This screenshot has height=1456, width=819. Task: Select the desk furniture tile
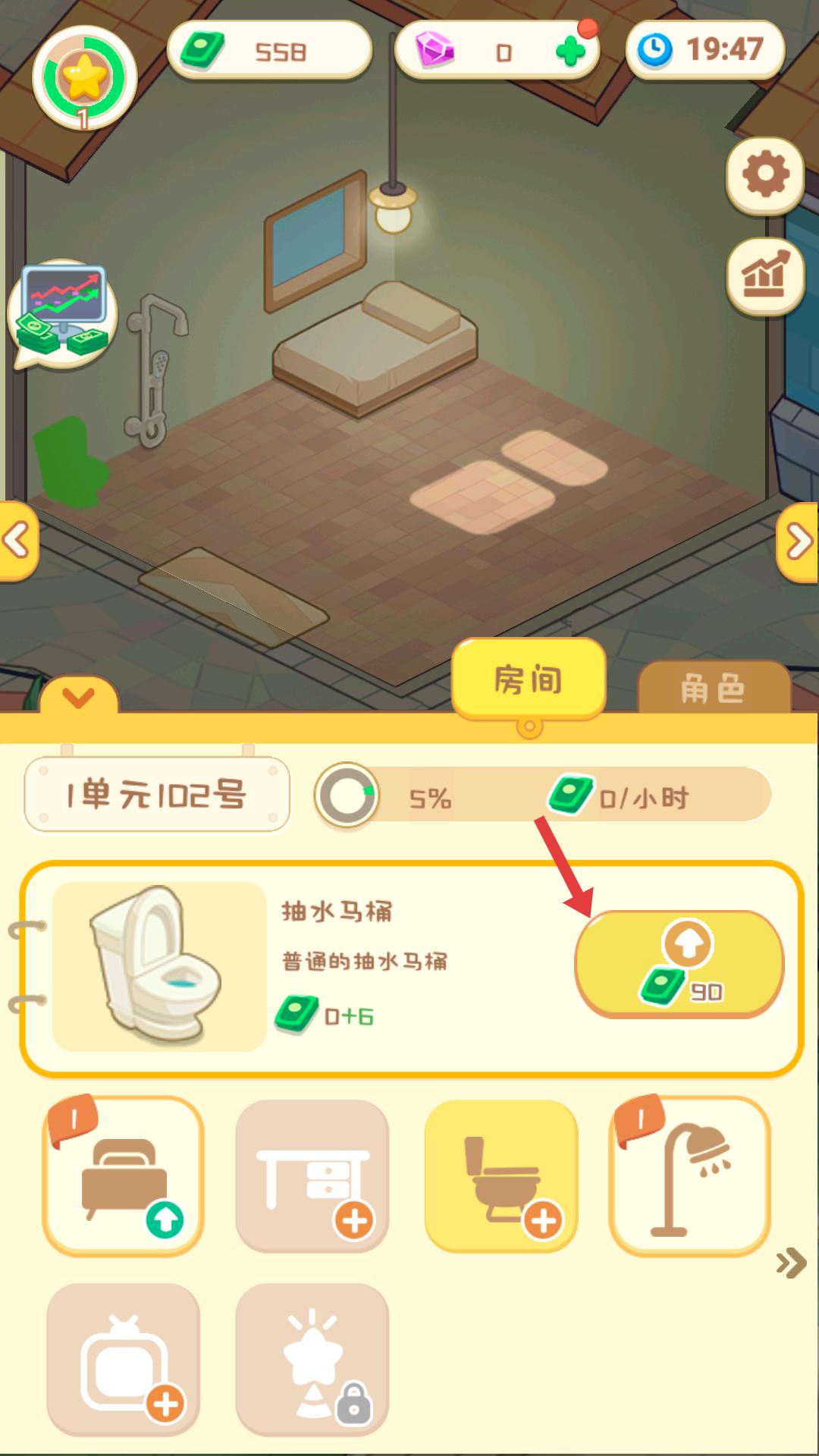point(312,1176)
